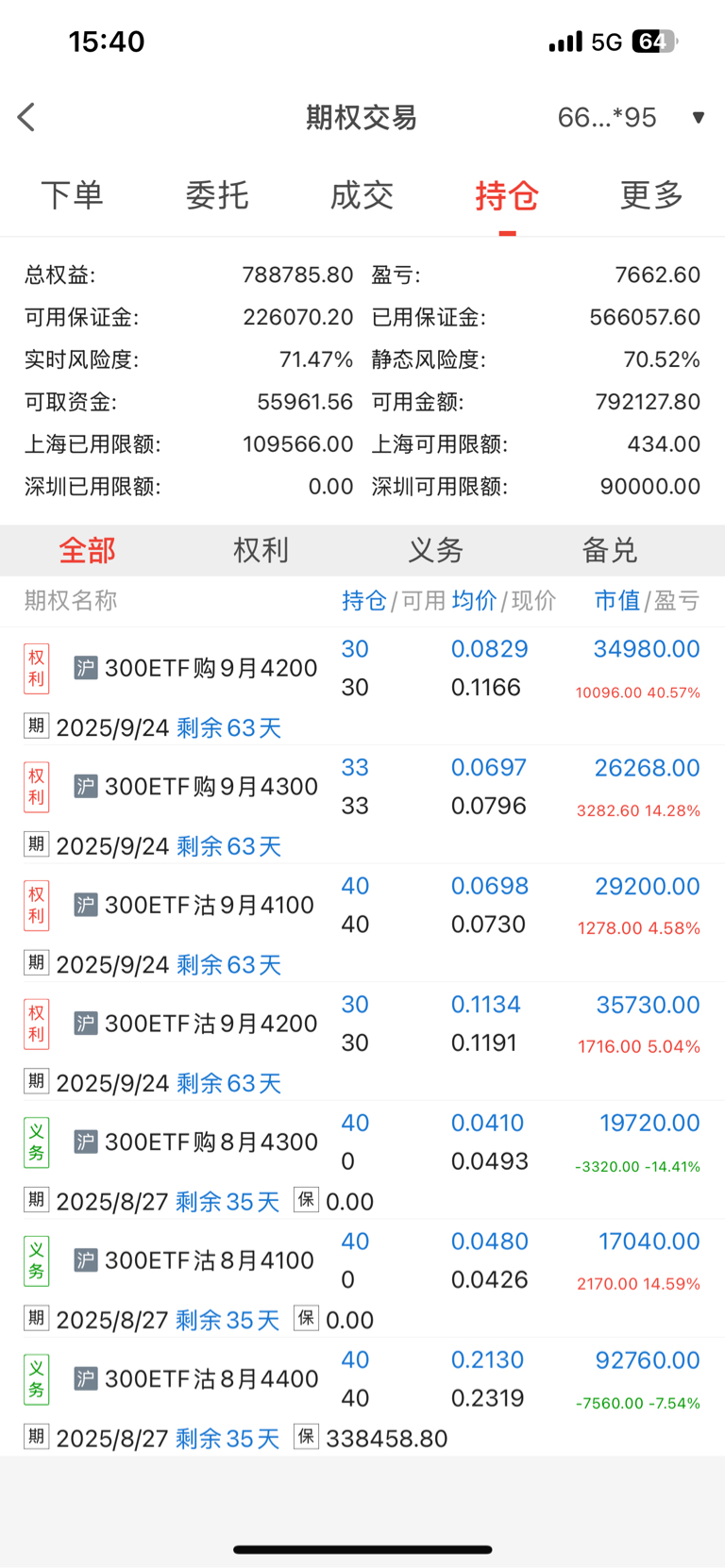Screen dimensions: 725x1568
Task: Sort by 市值 column header
Action: [x=617, y=601]
